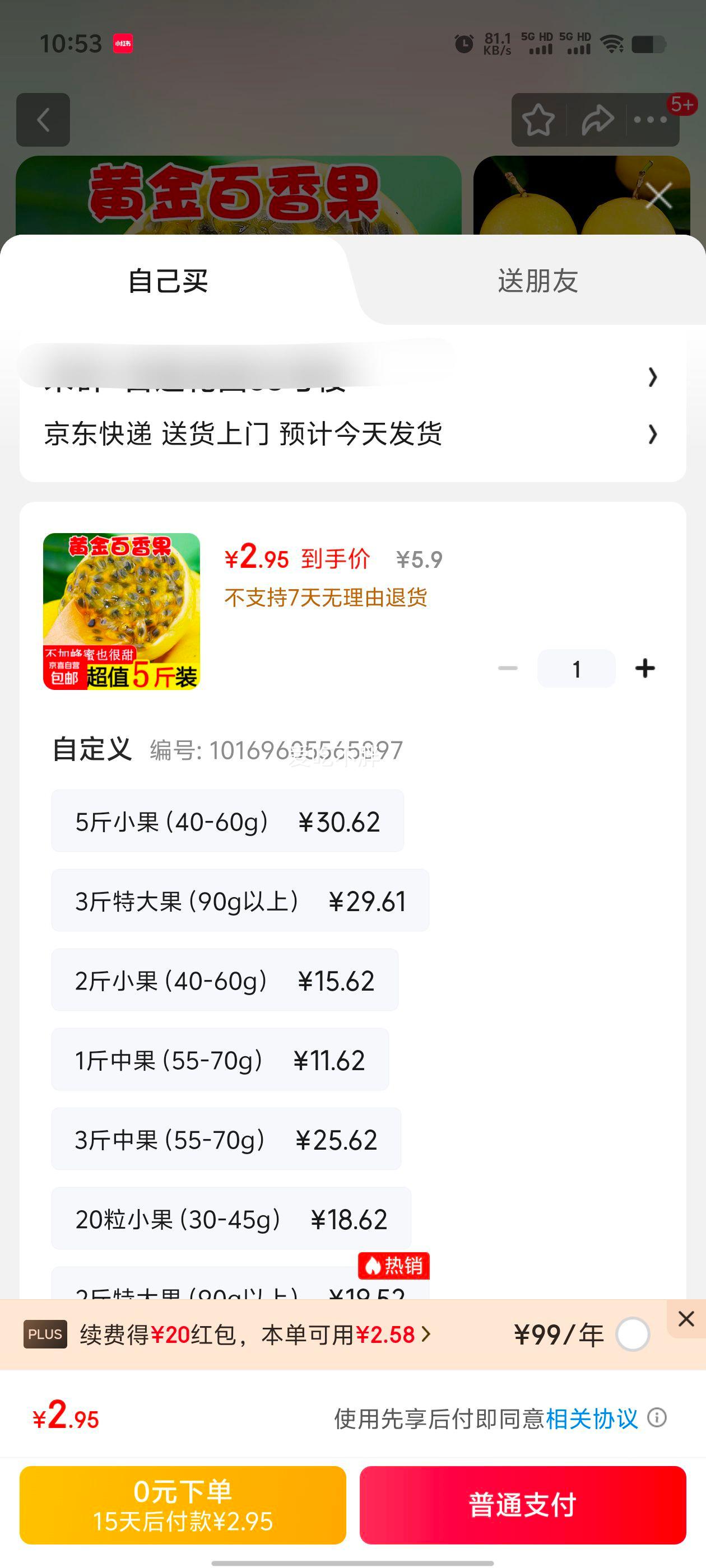This screenshot has width=706, height=1568.
Task: Tap the 小红书 icon in the status bar
Action: tap(124, 43)
